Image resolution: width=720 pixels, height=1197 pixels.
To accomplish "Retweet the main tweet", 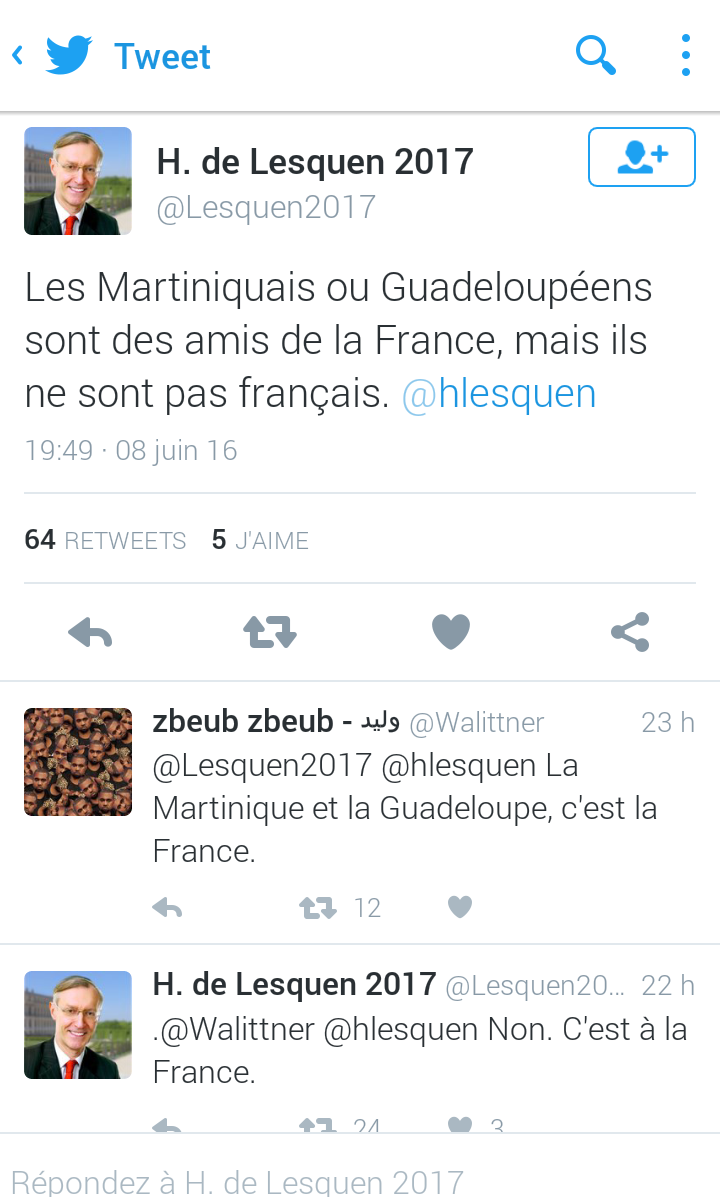I will tap(270, 632).
